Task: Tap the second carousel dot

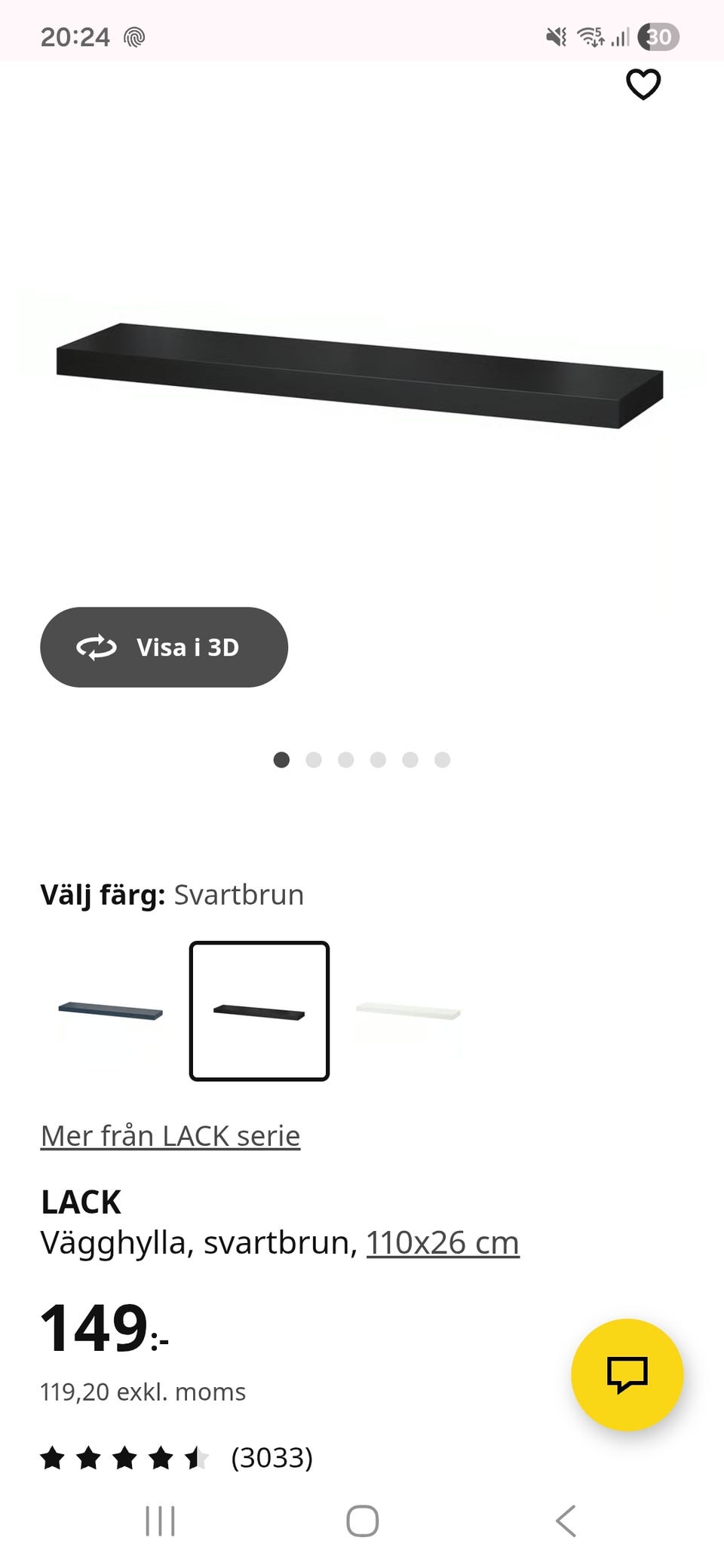Action: point(313,760)
